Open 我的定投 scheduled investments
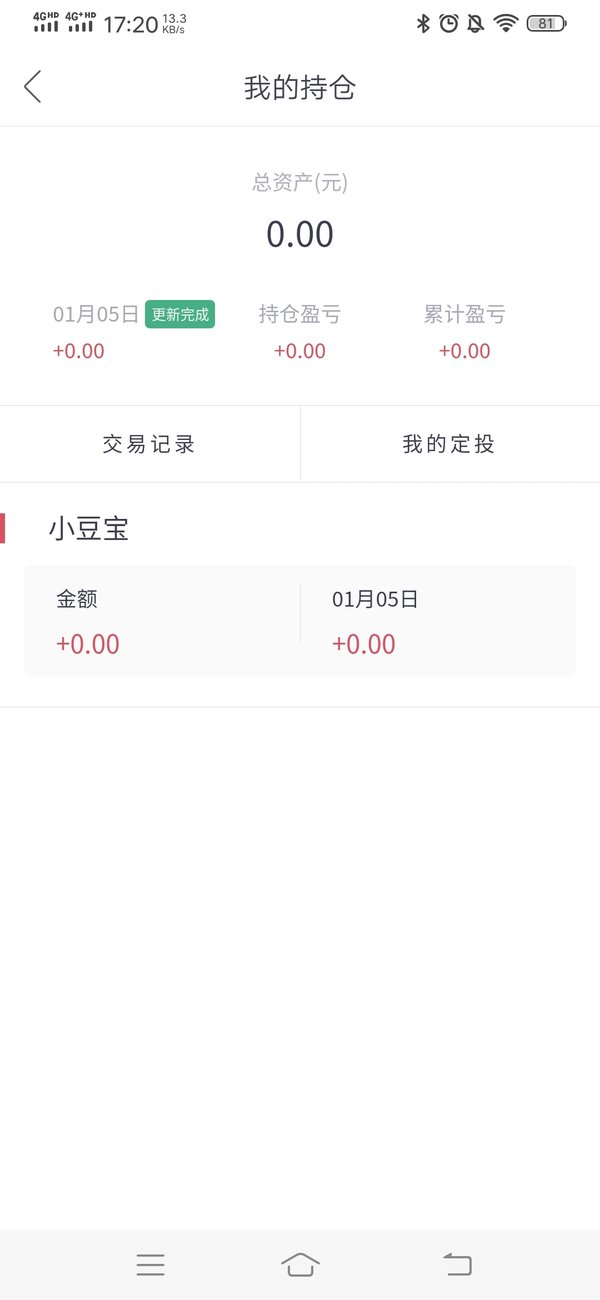The width and height of the screenshot is (600, 1300). pos(450,444)
